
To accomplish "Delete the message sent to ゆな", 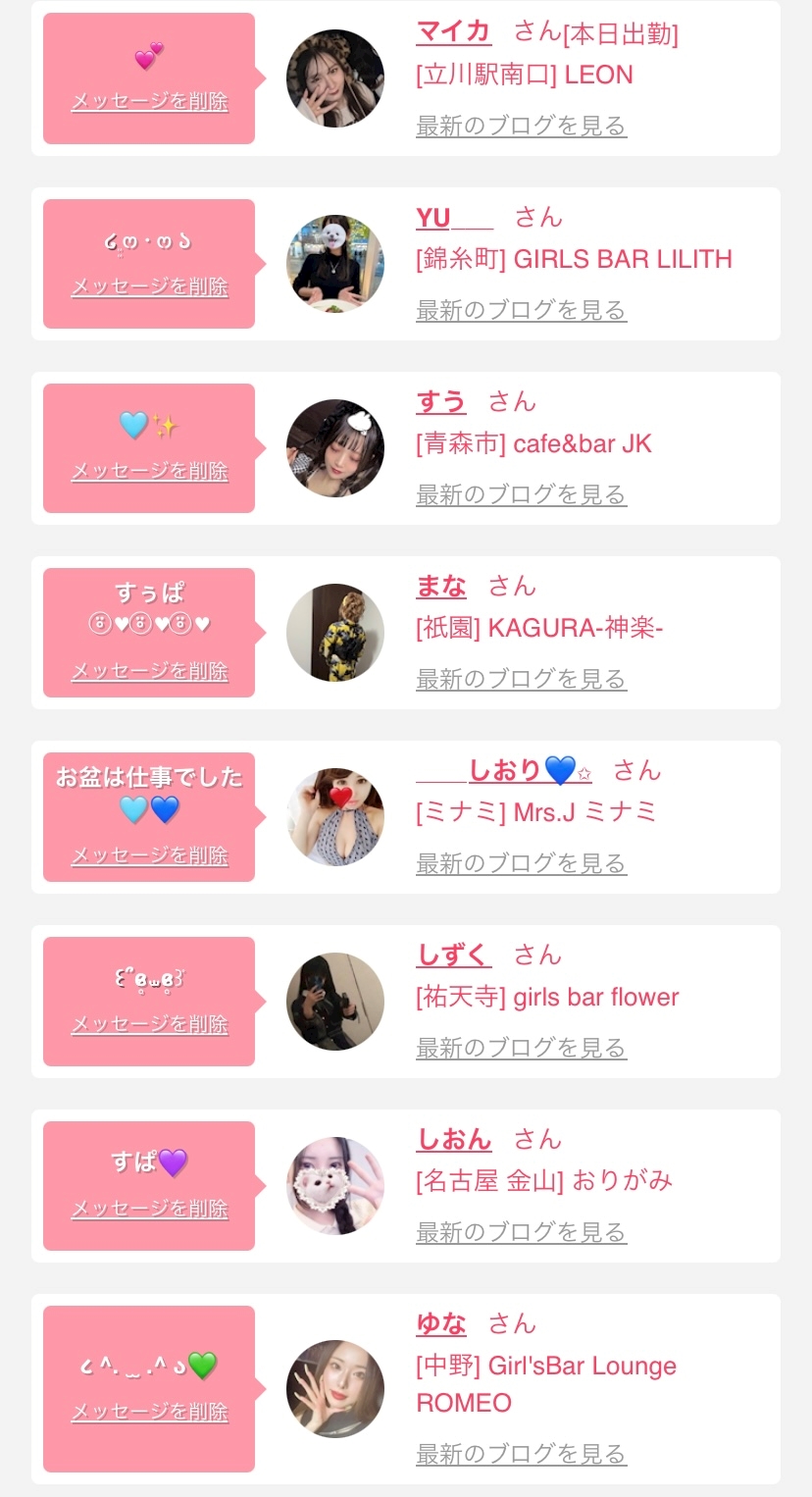I will [149, 1412].
